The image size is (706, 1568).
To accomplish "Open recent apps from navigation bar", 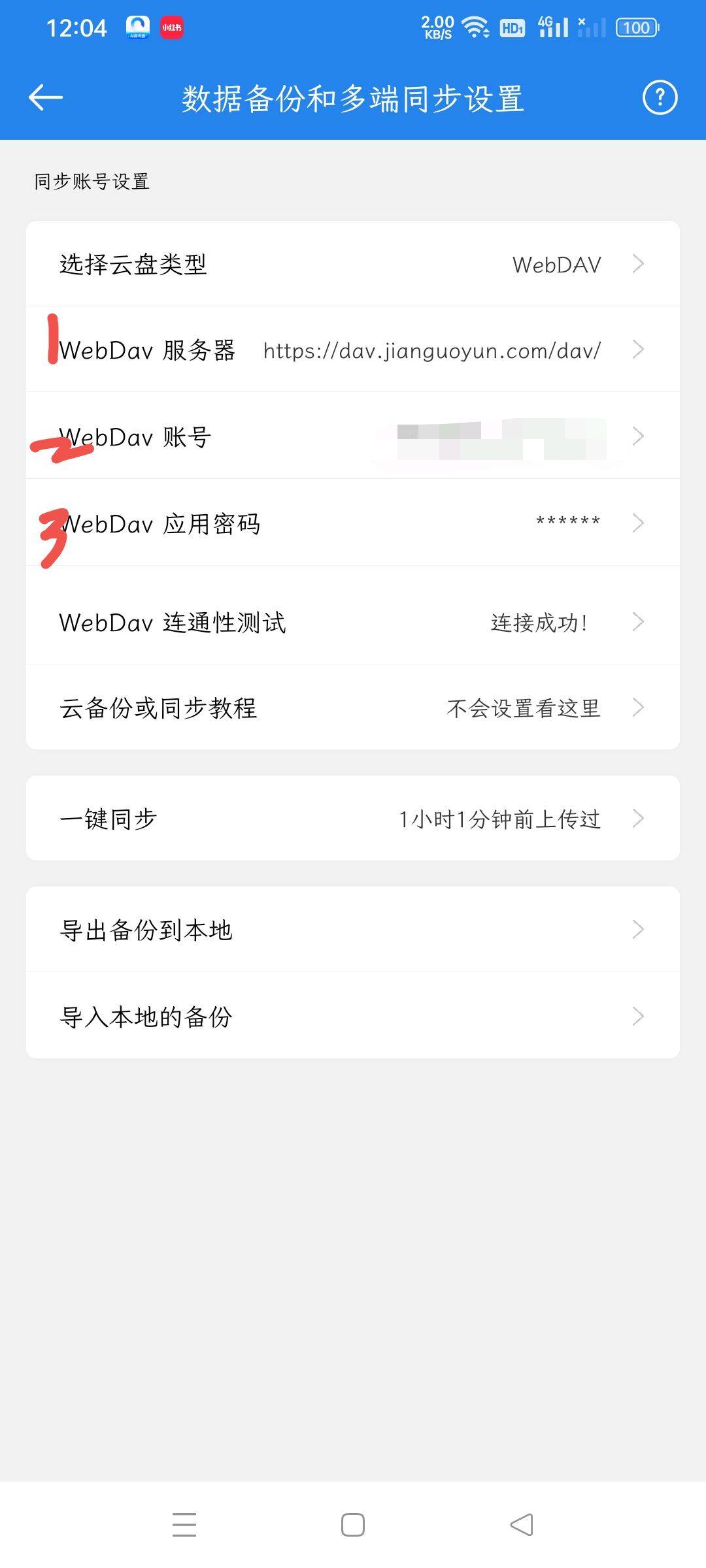I will click(x=184, y=1525).
